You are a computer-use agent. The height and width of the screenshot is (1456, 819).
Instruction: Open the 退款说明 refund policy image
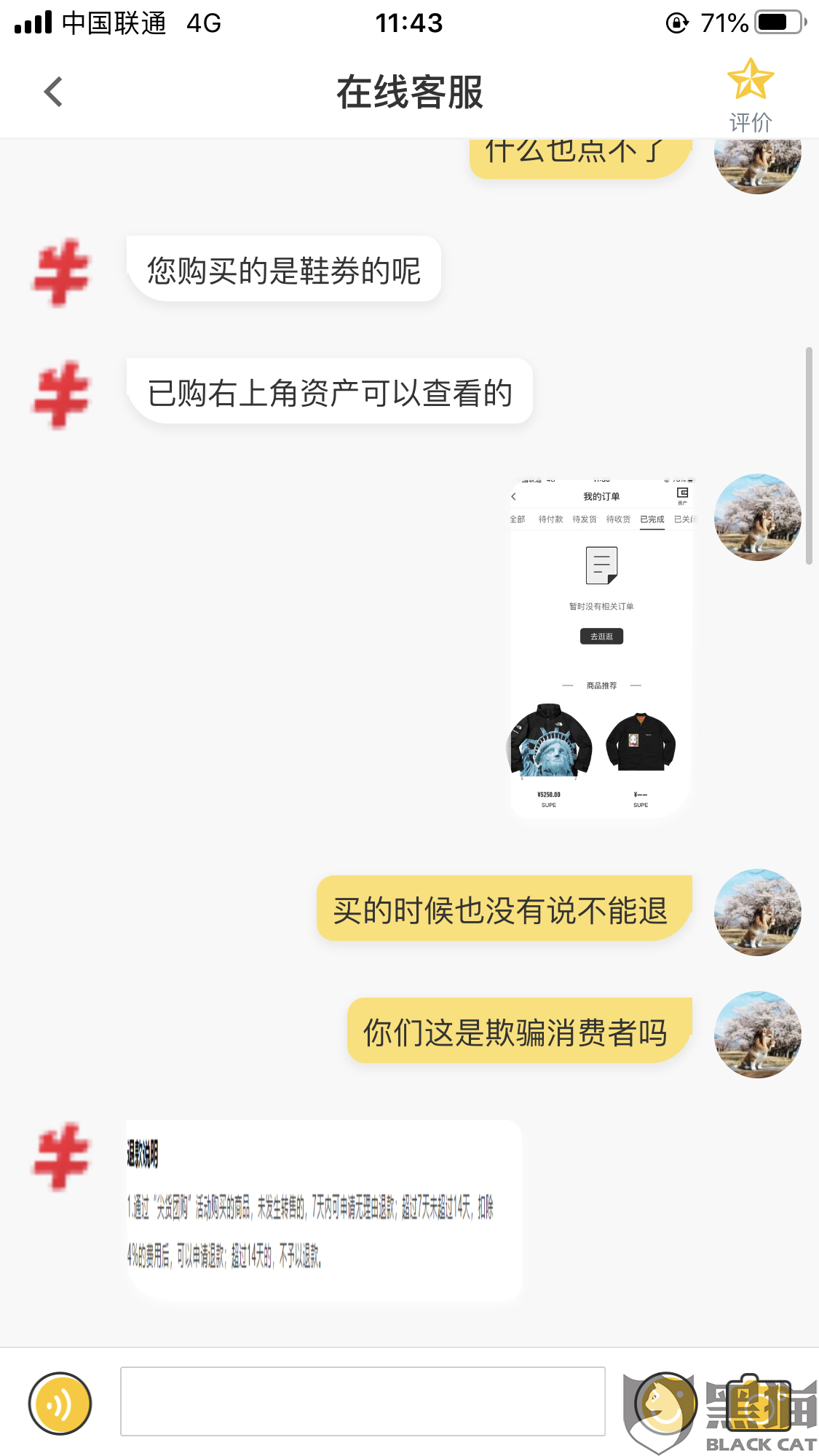(x=325, y=1209)
